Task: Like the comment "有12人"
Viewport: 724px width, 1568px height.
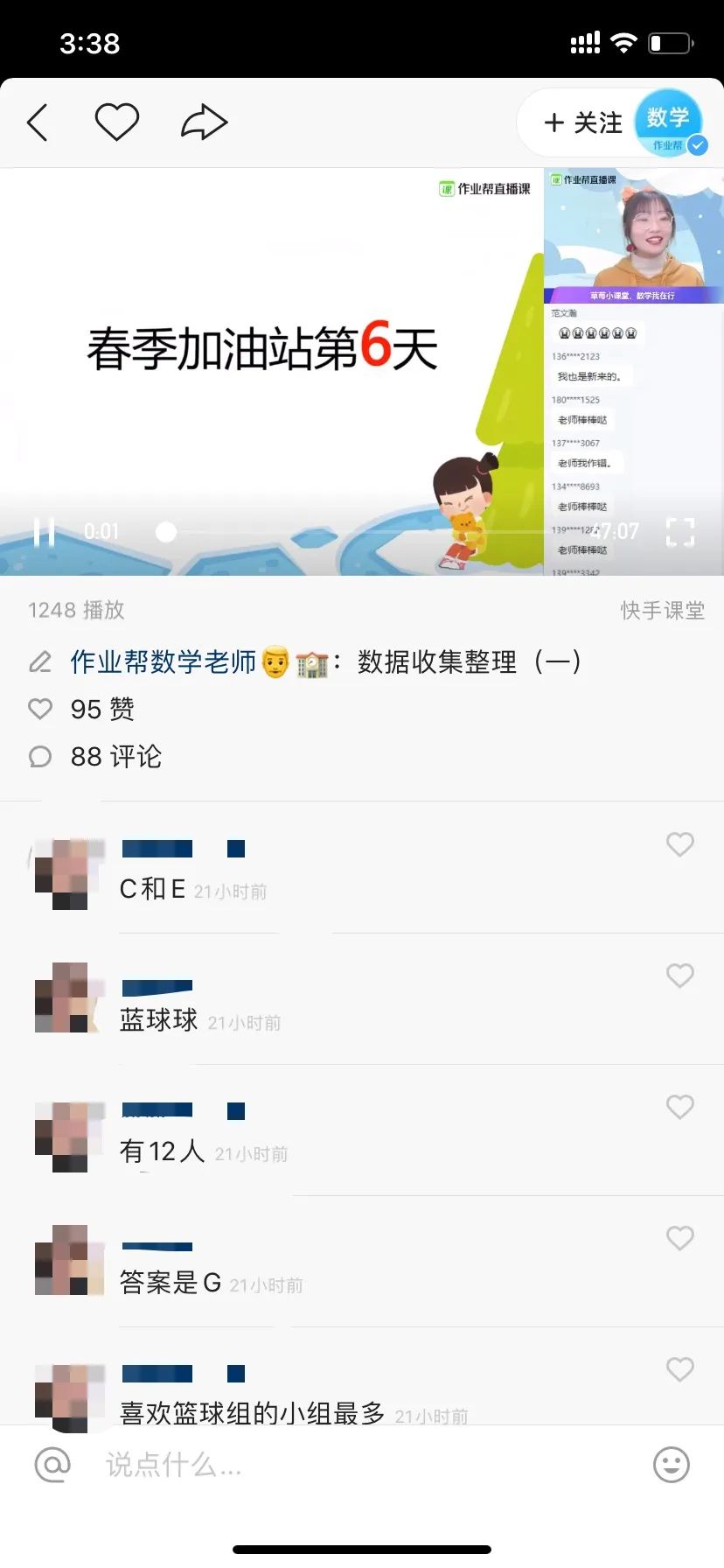Action: [679, 1107]
